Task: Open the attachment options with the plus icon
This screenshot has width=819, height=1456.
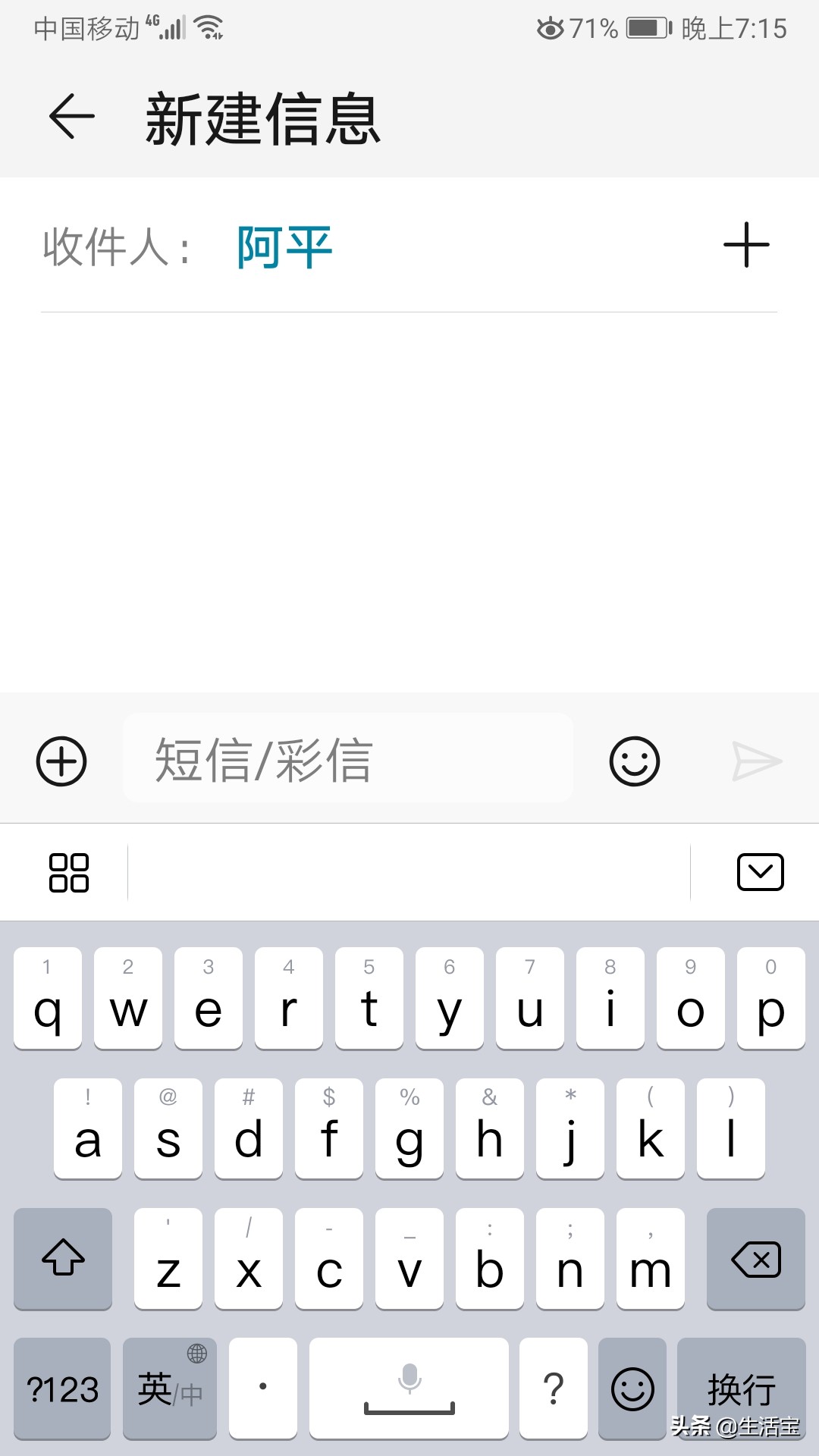Action: tap(61, 762)
